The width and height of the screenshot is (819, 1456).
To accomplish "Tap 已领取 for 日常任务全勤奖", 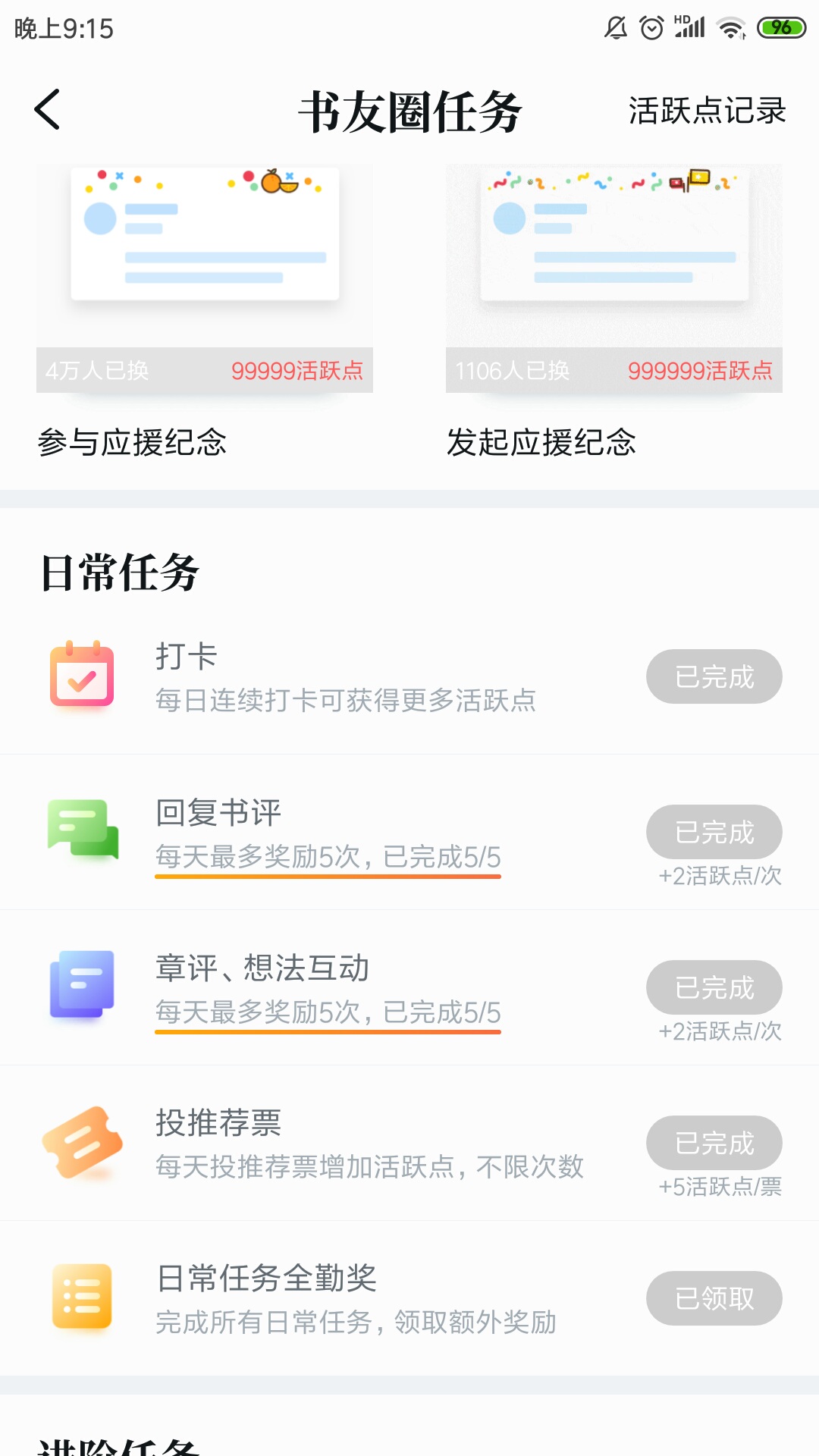I will click(x=714, y=1298).
